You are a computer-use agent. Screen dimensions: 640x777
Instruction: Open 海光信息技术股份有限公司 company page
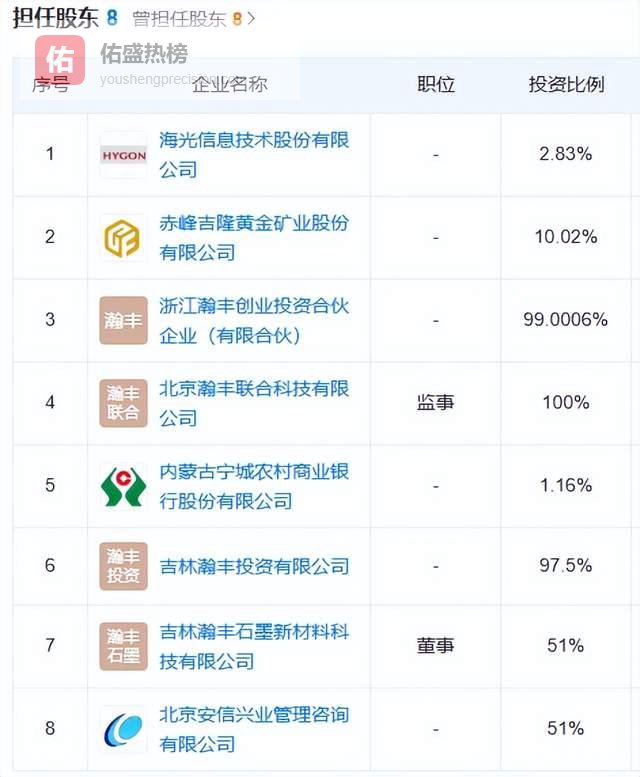coord(254,140)
